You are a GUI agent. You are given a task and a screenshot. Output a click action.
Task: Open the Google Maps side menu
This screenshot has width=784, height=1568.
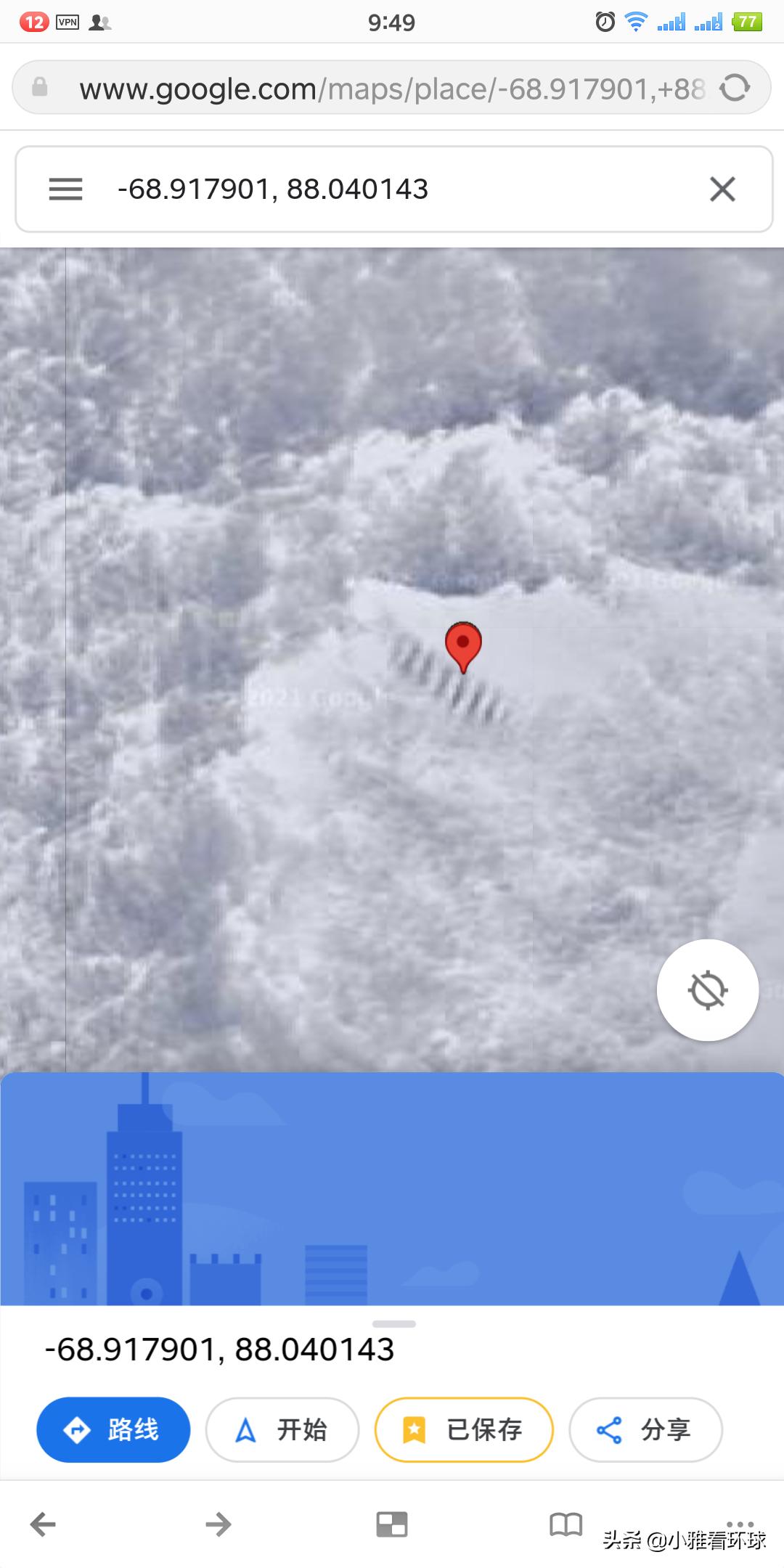pyautogui.click(x=65, y=189)
